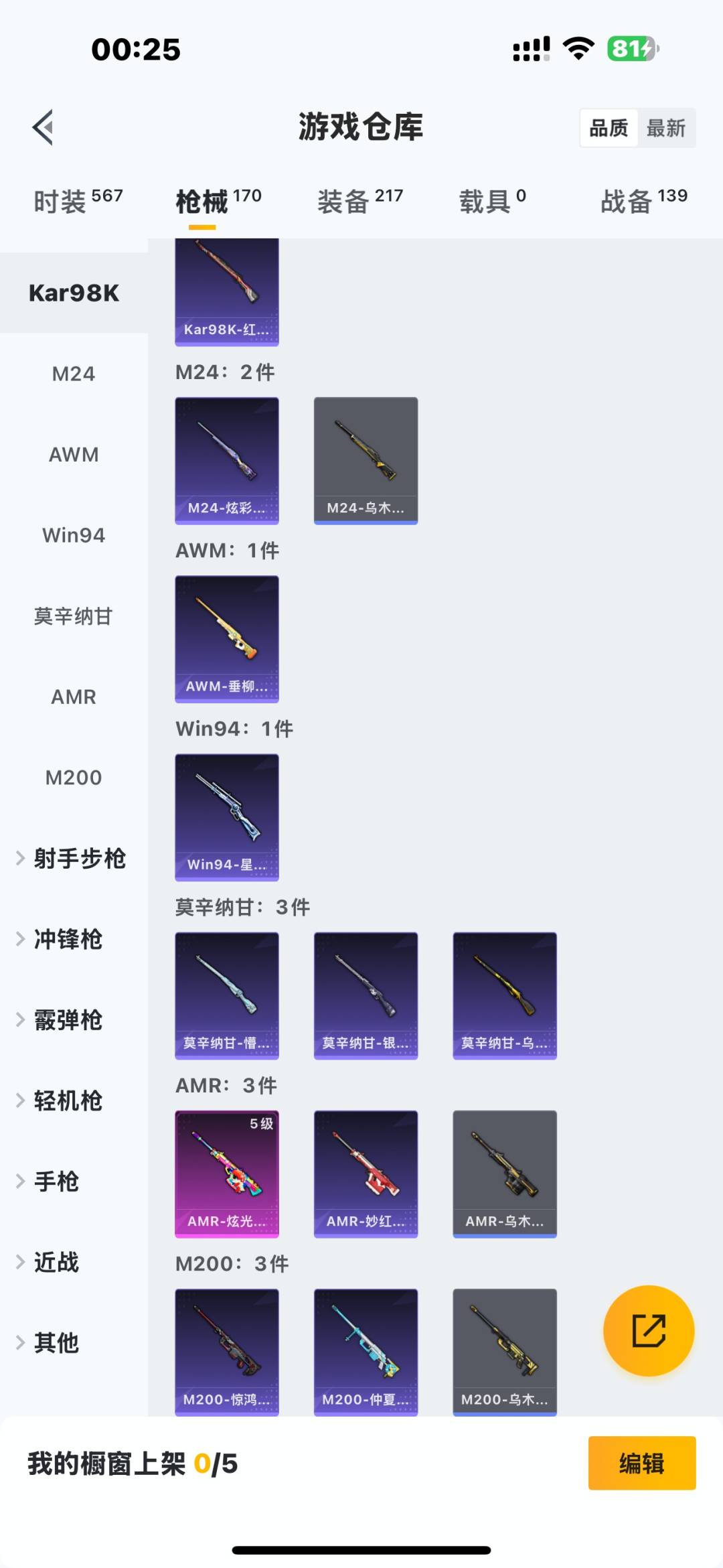
Task: Switch to the 时装 tab
Action: coord(78,200)
